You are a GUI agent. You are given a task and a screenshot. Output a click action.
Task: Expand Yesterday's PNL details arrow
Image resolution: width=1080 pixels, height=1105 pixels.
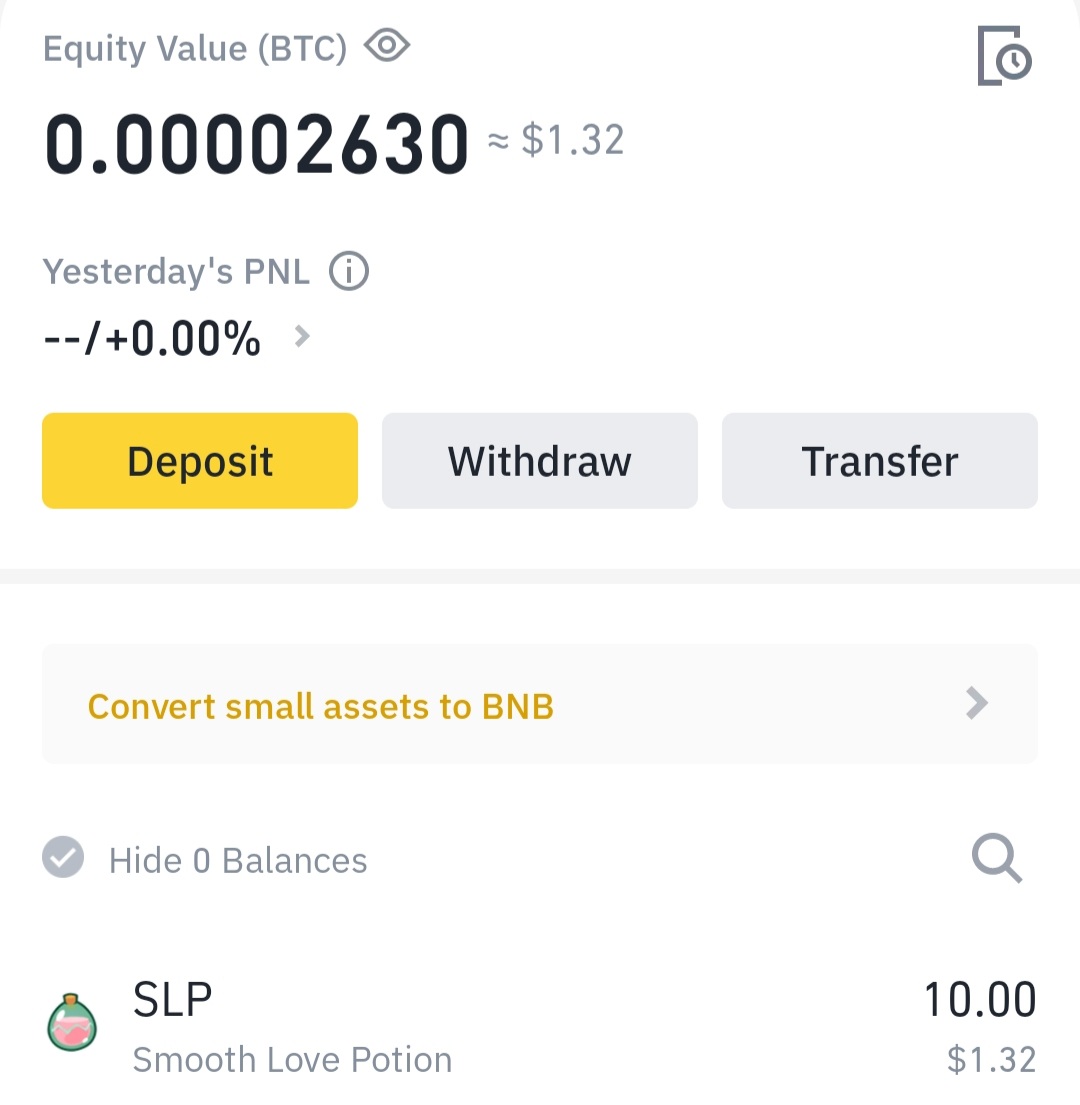pos(302,337)
